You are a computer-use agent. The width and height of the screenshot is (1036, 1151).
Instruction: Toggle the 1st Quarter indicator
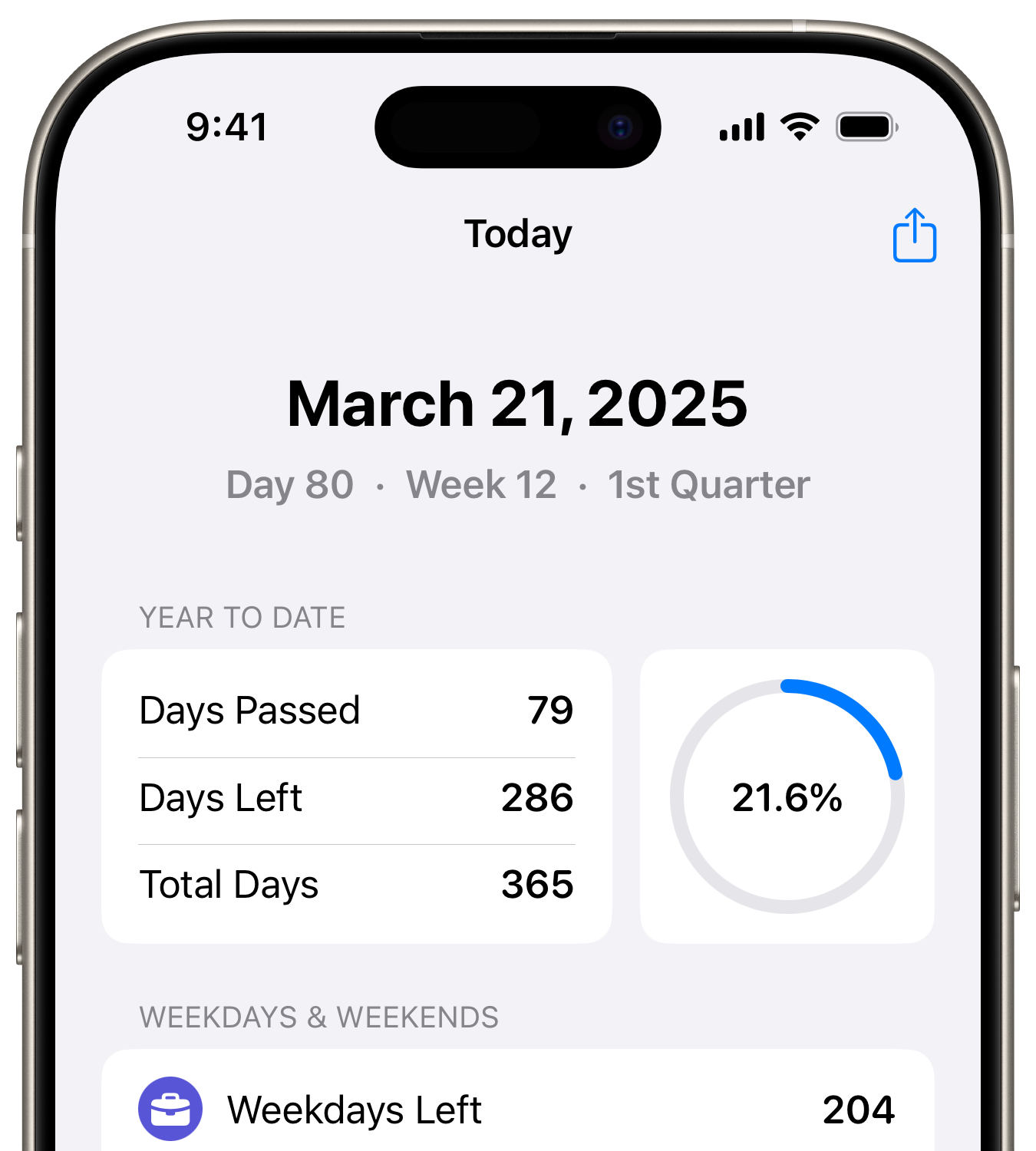click(708, 484)
